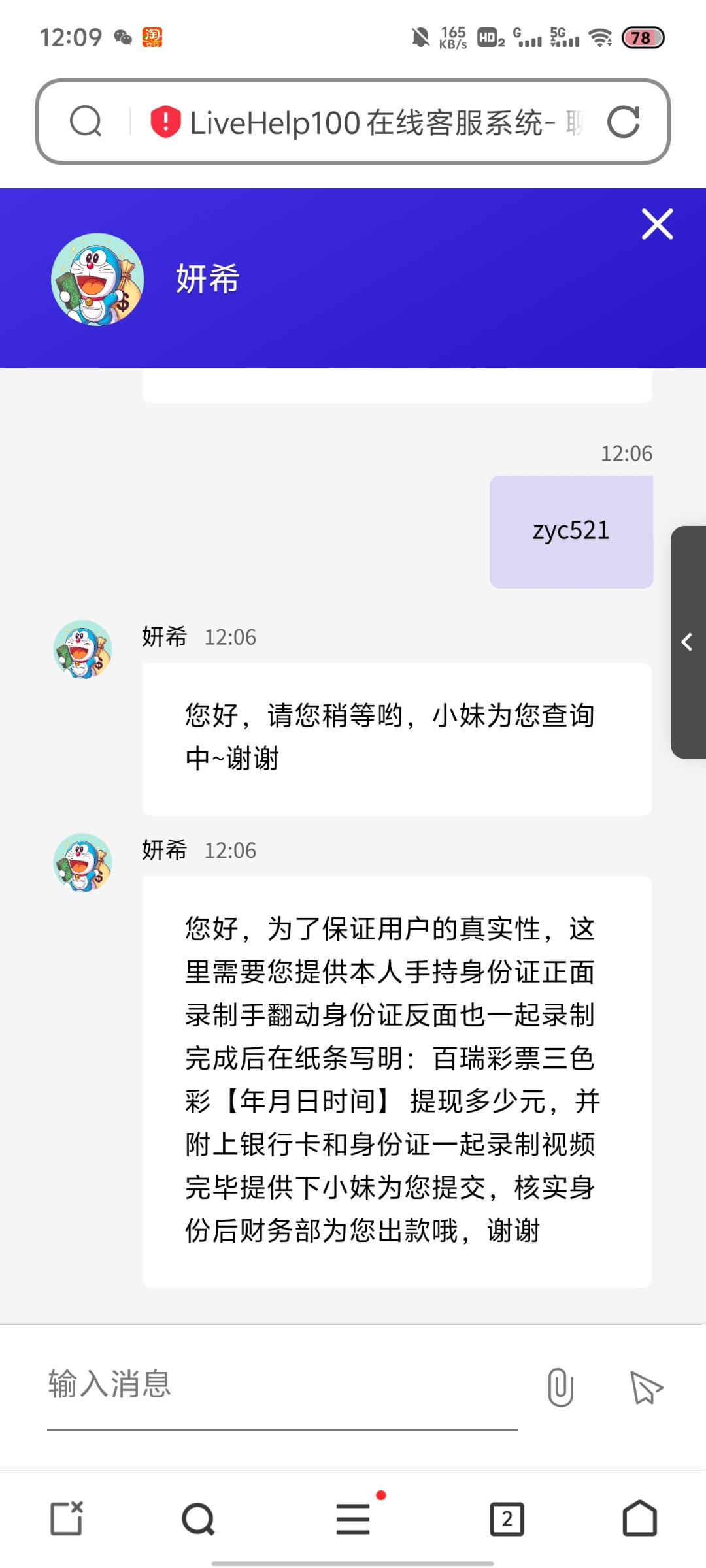Open the tab switcher showing 2 tabs
Screen dimensions: 706x1568
point(507,1519)
